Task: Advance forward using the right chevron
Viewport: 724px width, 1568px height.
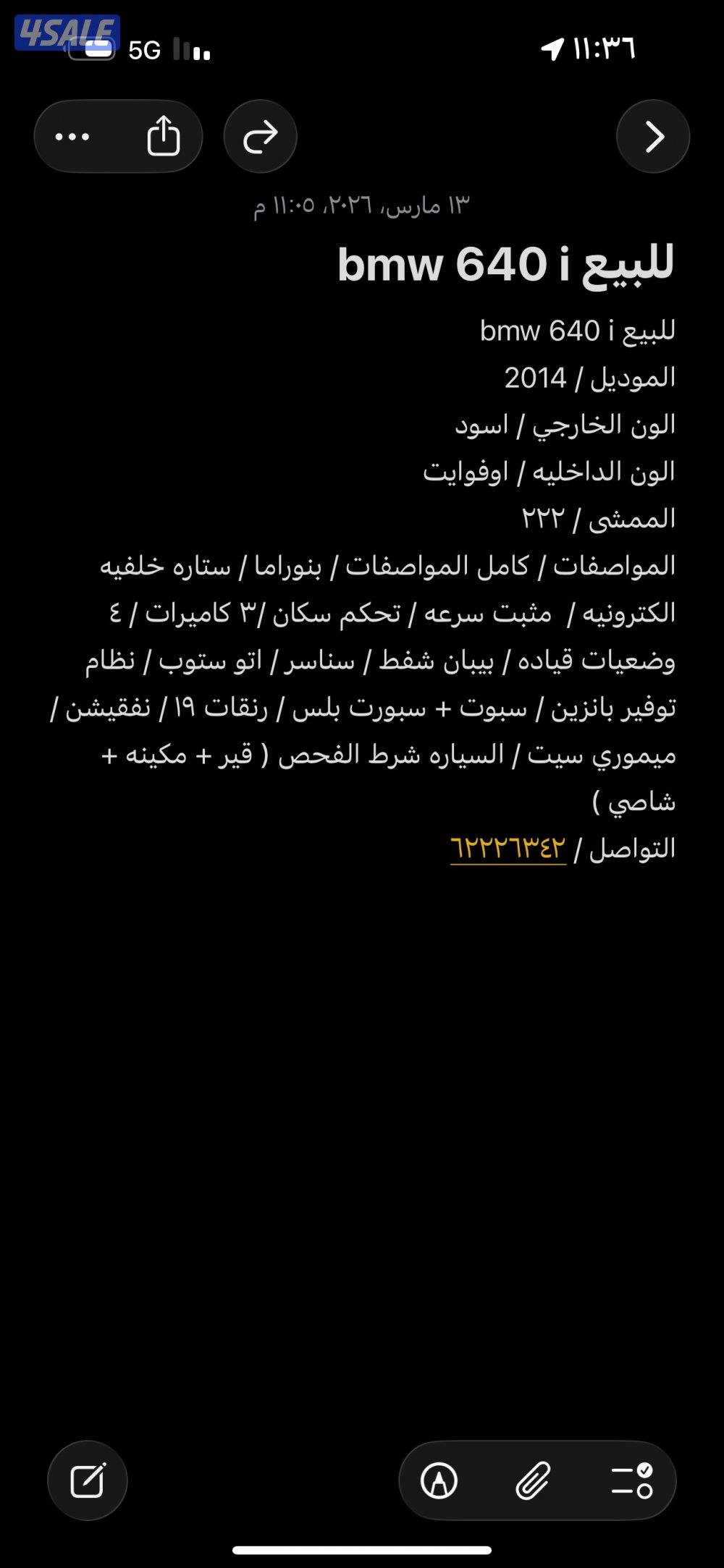Action: point(652,137)
